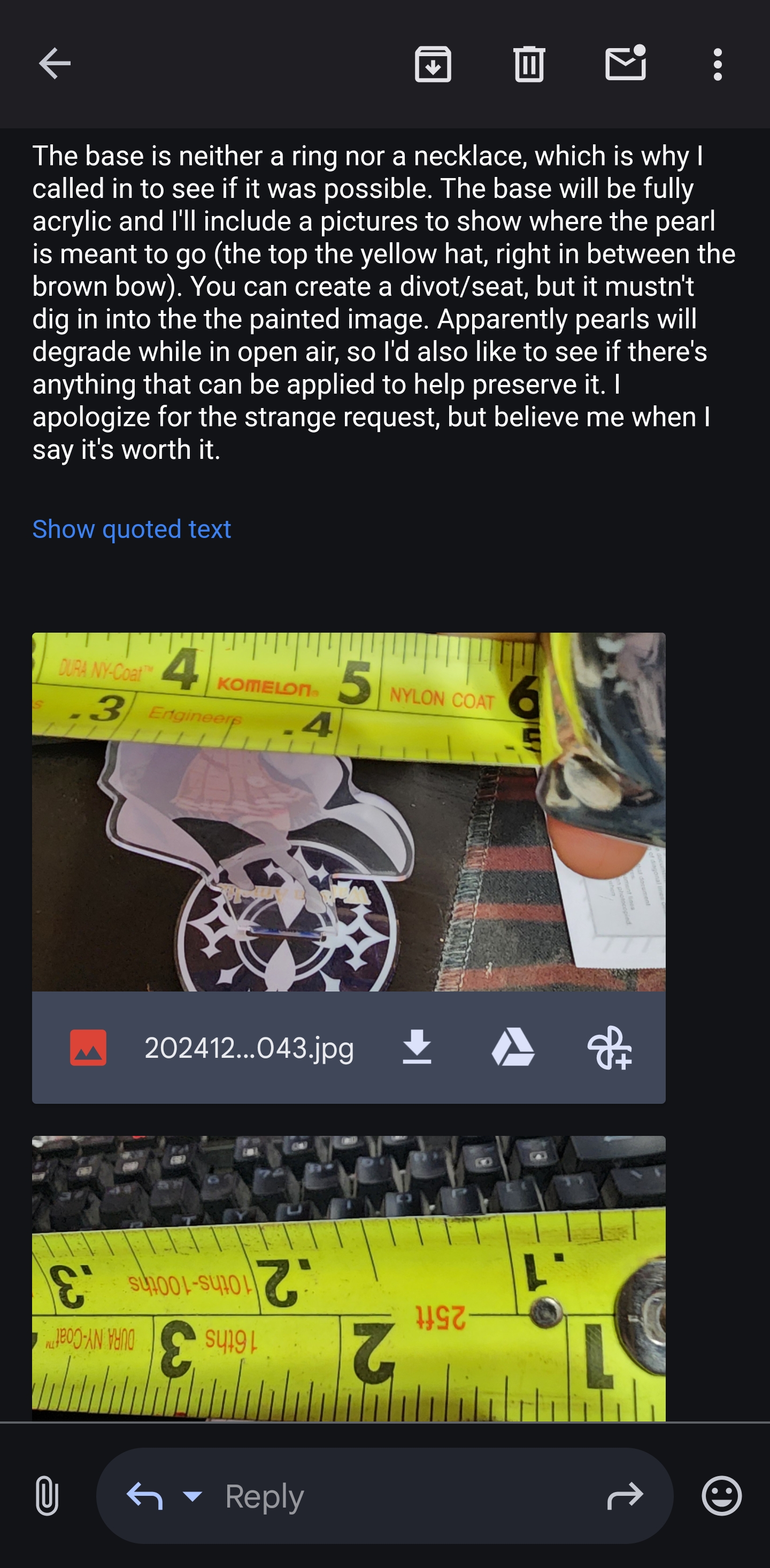Mark this email as unread
Screen dimensions: 770x1568
point(625,64)
